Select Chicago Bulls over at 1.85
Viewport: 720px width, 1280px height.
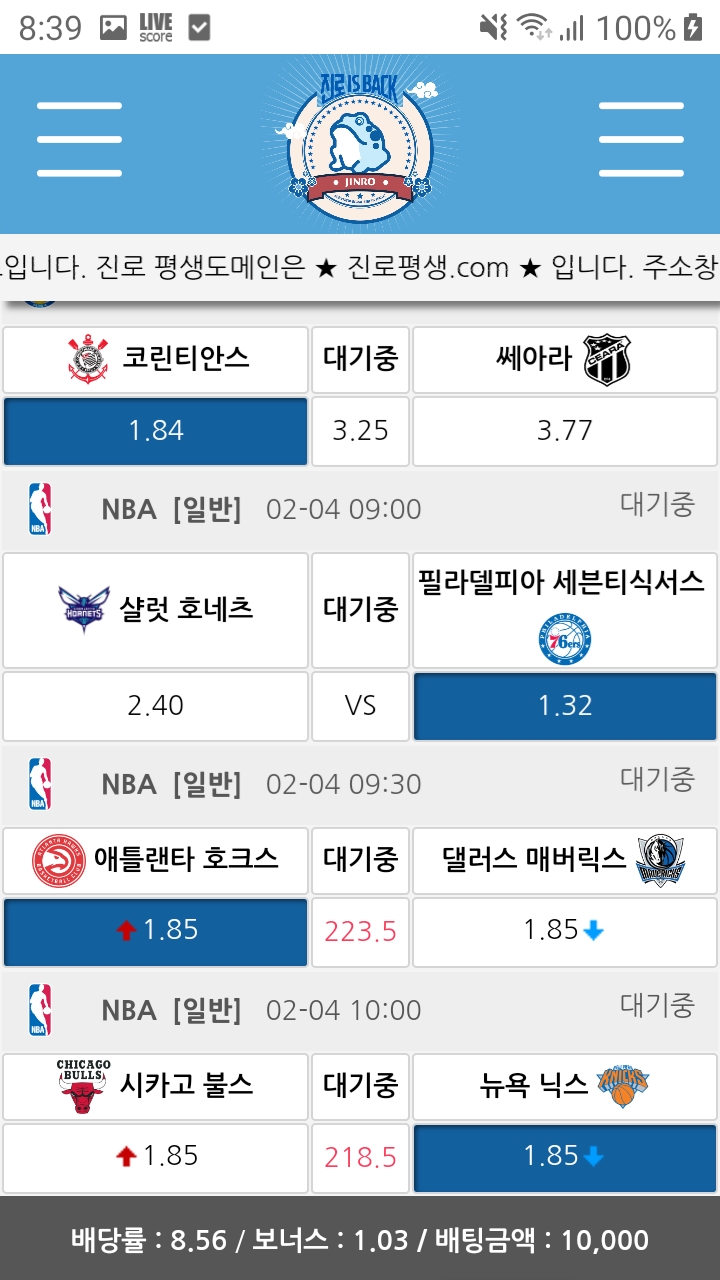(x=155, y=1157)
